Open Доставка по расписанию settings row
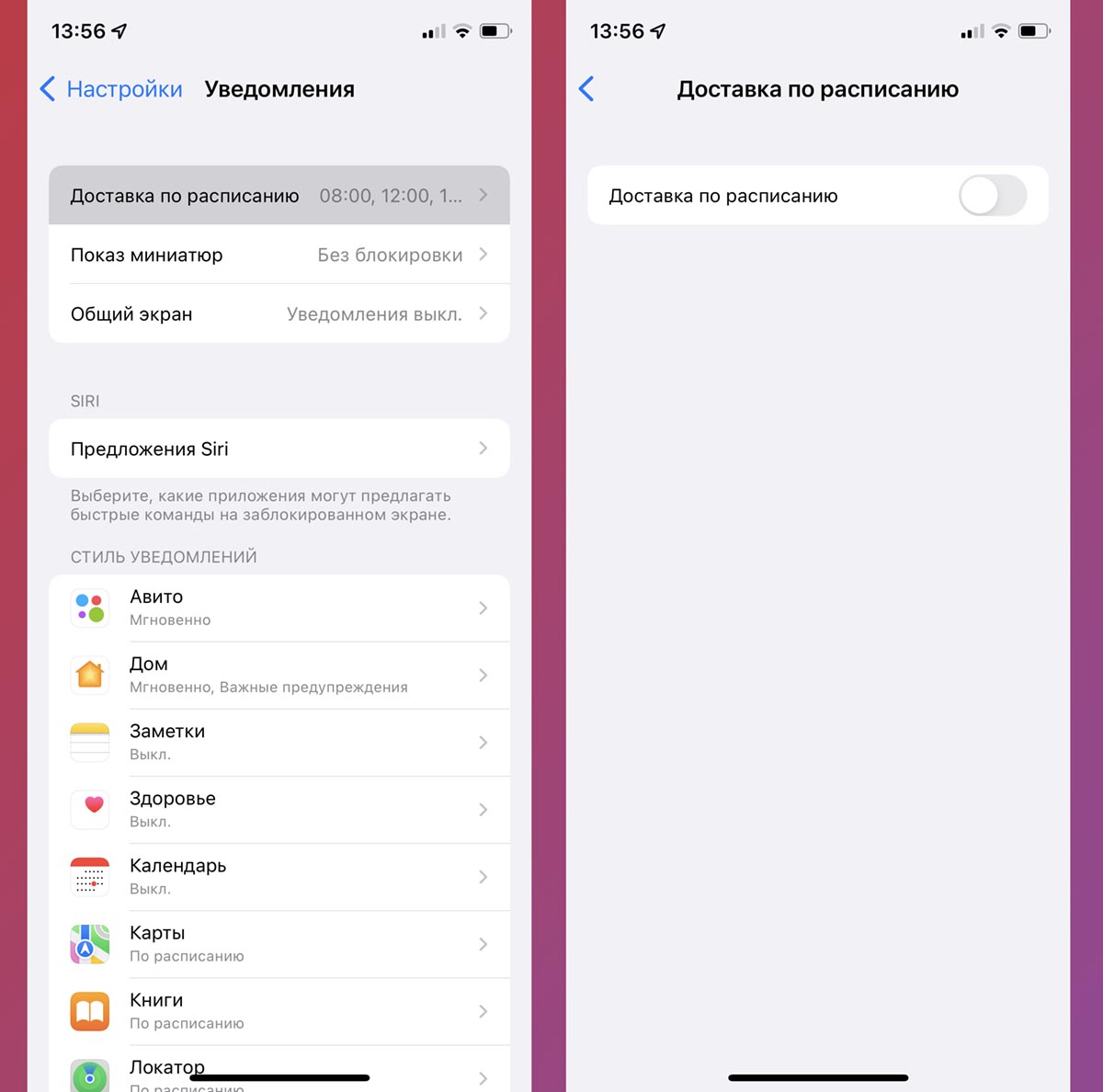 (x=279, y=196)
